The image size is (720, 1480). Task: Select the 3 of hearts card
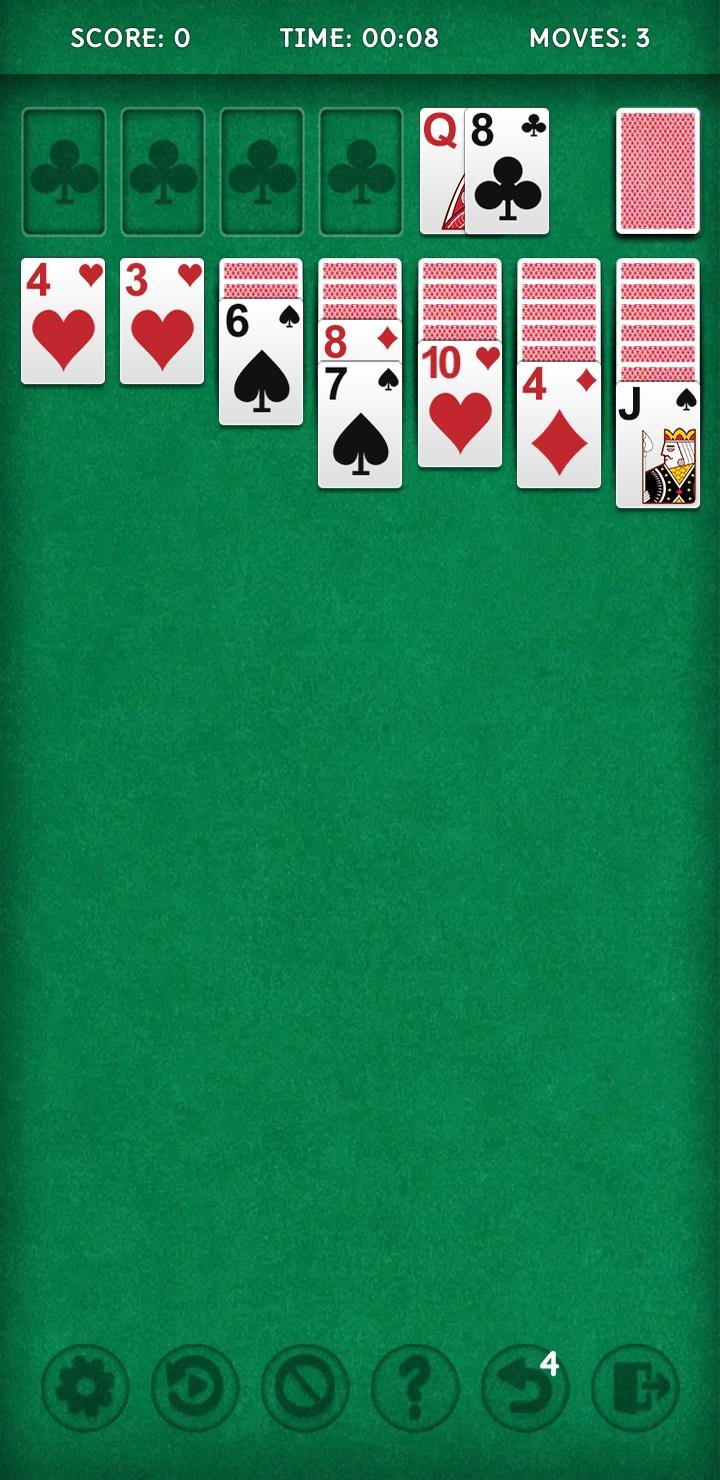[x=162, y=321]
